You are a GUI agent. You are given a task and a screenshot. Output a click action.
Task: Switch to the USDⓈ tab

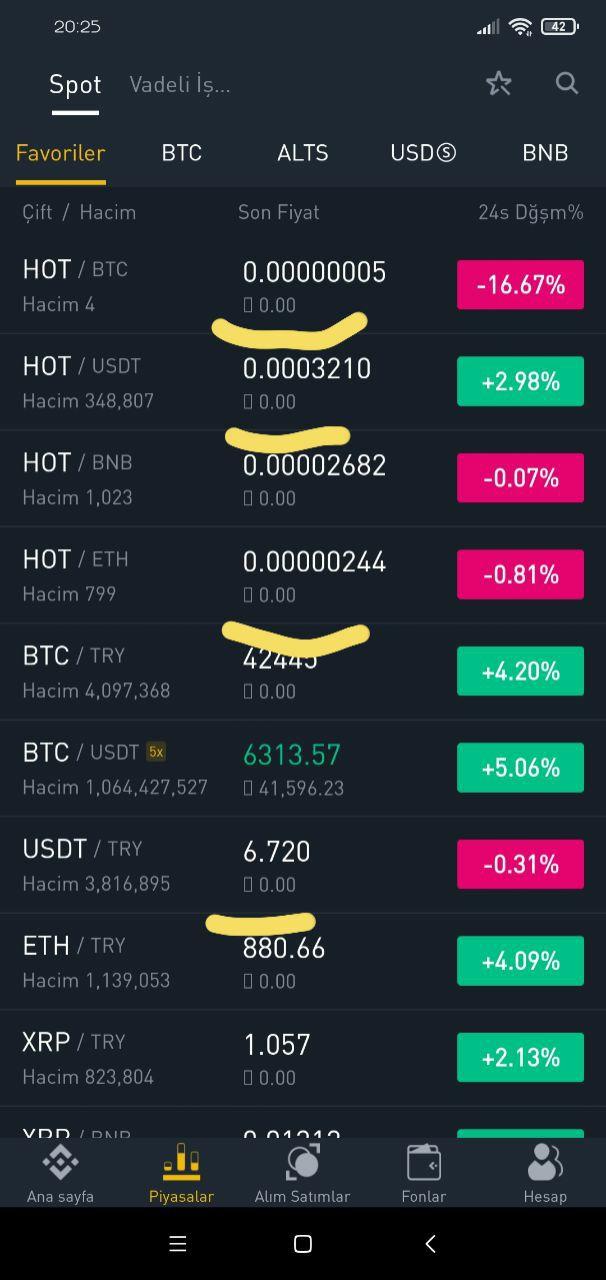[x=423, y=153]
